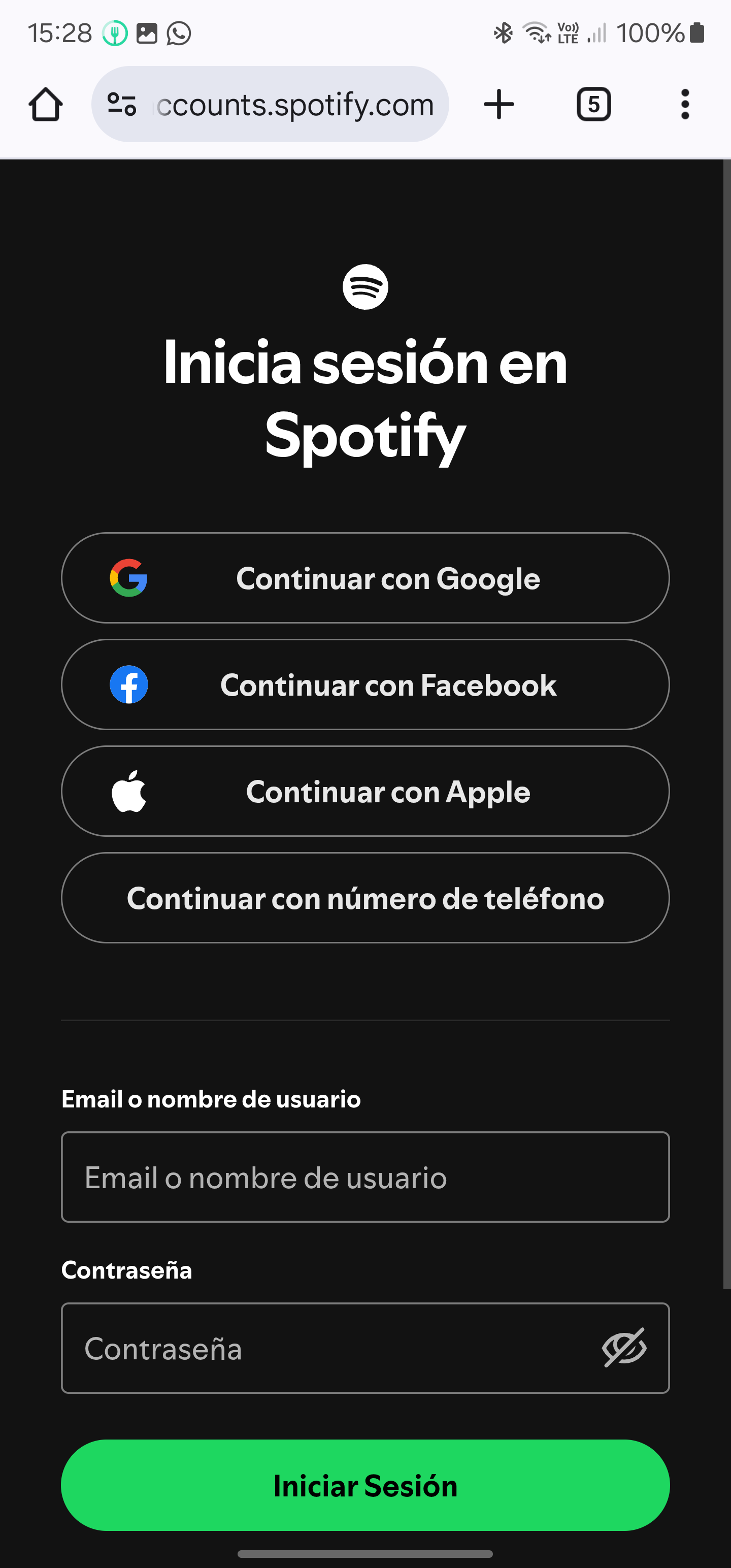Tap the green Iniciar Sesión button

(x=365, y=1485)
